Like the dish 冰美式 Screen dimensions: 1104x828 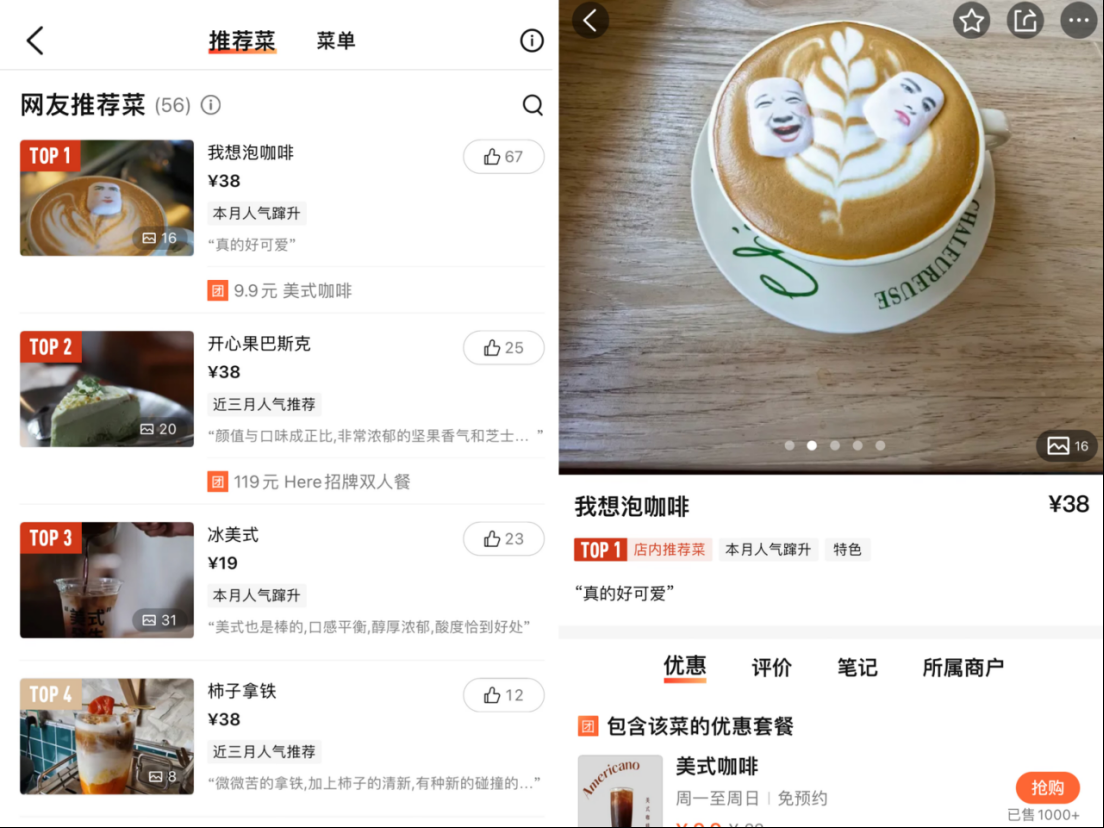pos(503,539)
